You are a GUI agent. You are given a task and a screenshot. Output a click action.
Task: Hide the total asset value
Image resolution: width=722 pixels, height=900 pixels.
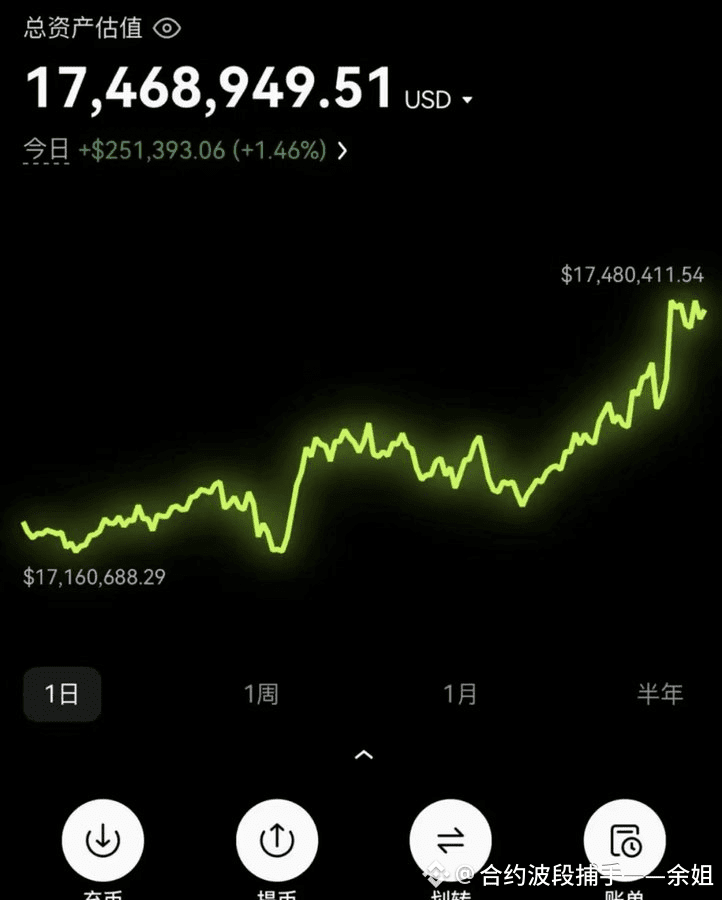(167, 28)
